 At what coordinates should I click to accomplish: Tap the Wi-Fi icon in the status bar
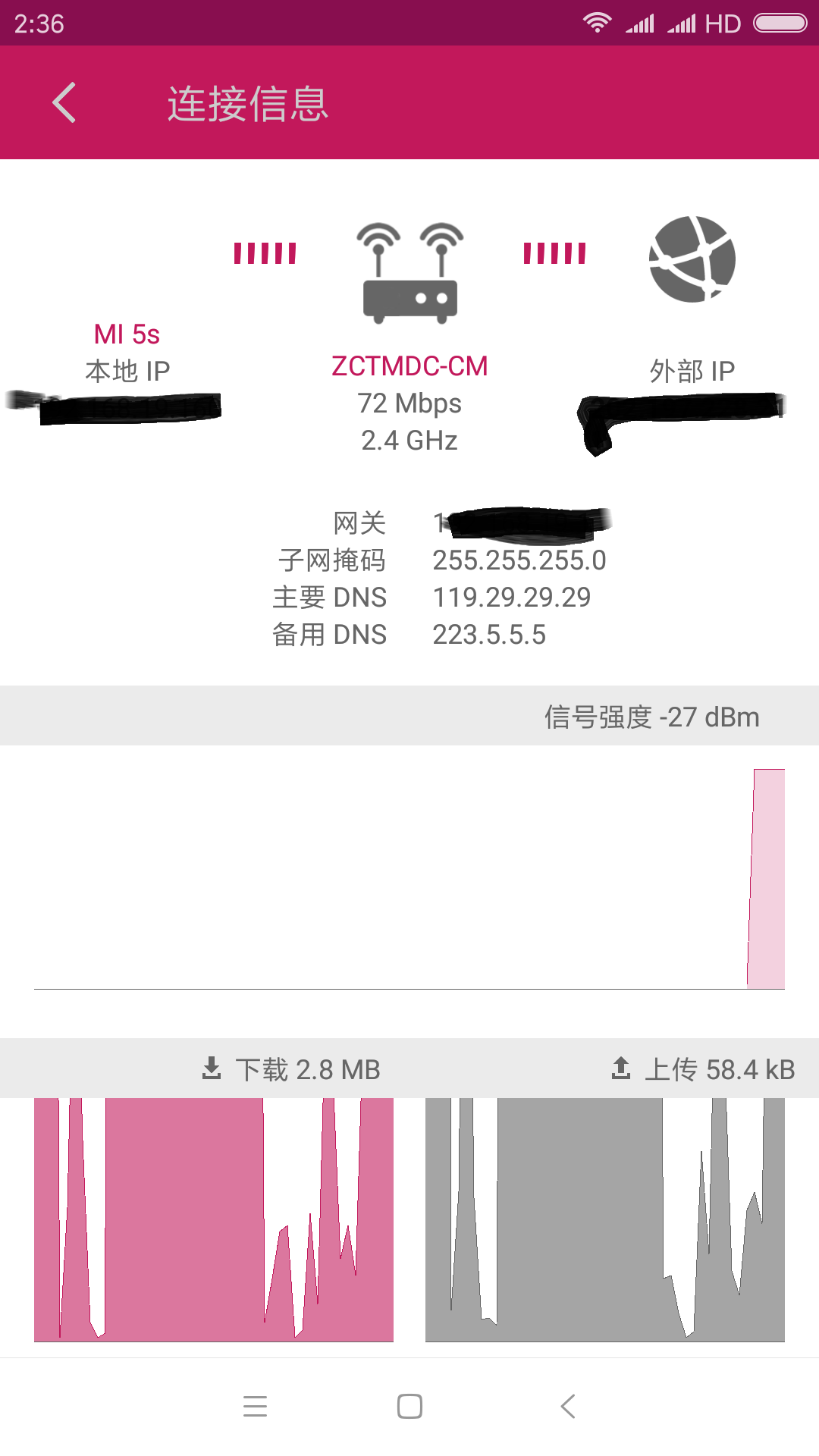pyautogui.click(x=599, y=23)
